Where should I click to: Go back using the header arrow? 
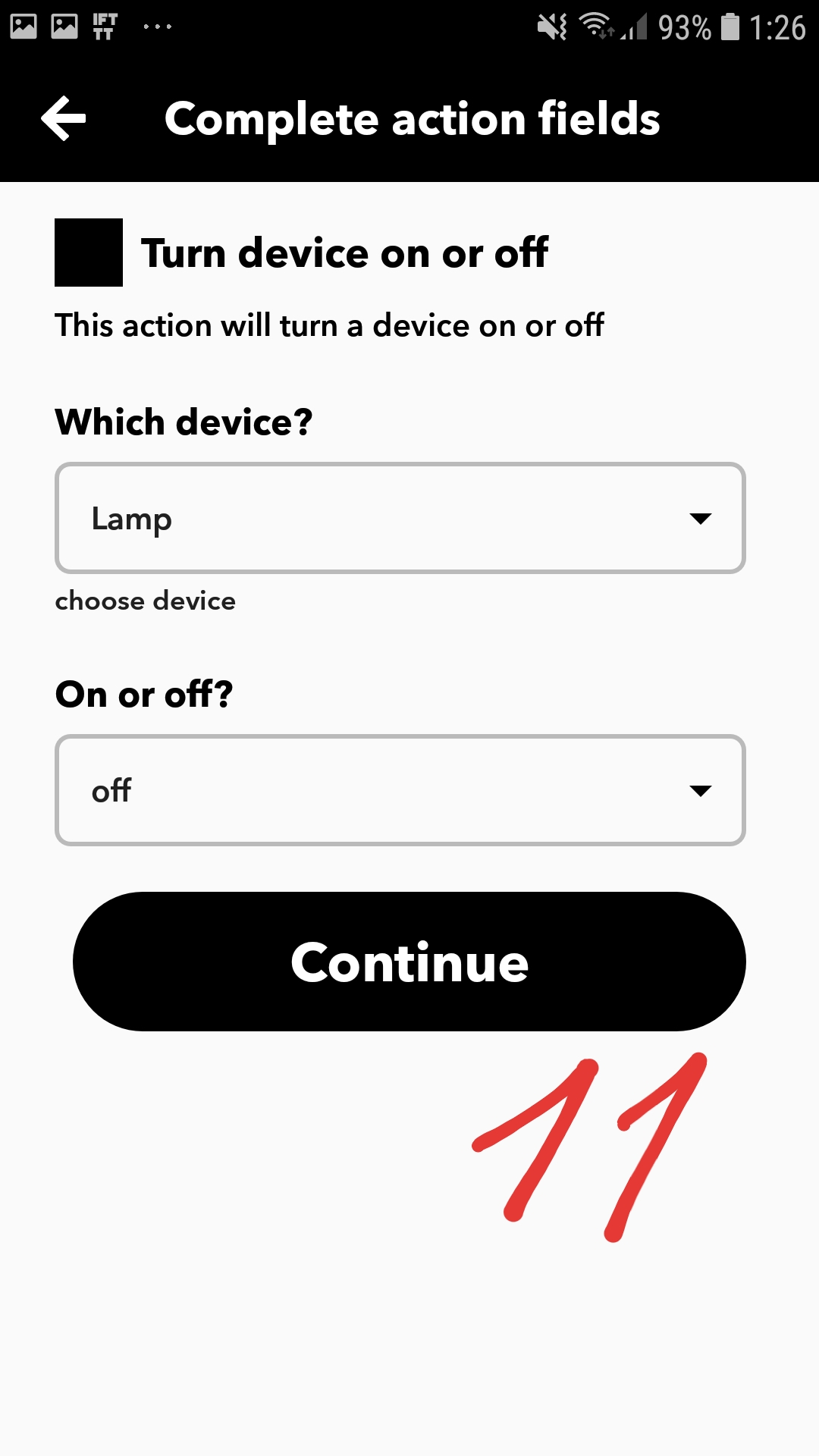pyautogui.click(x=64, y=119)
